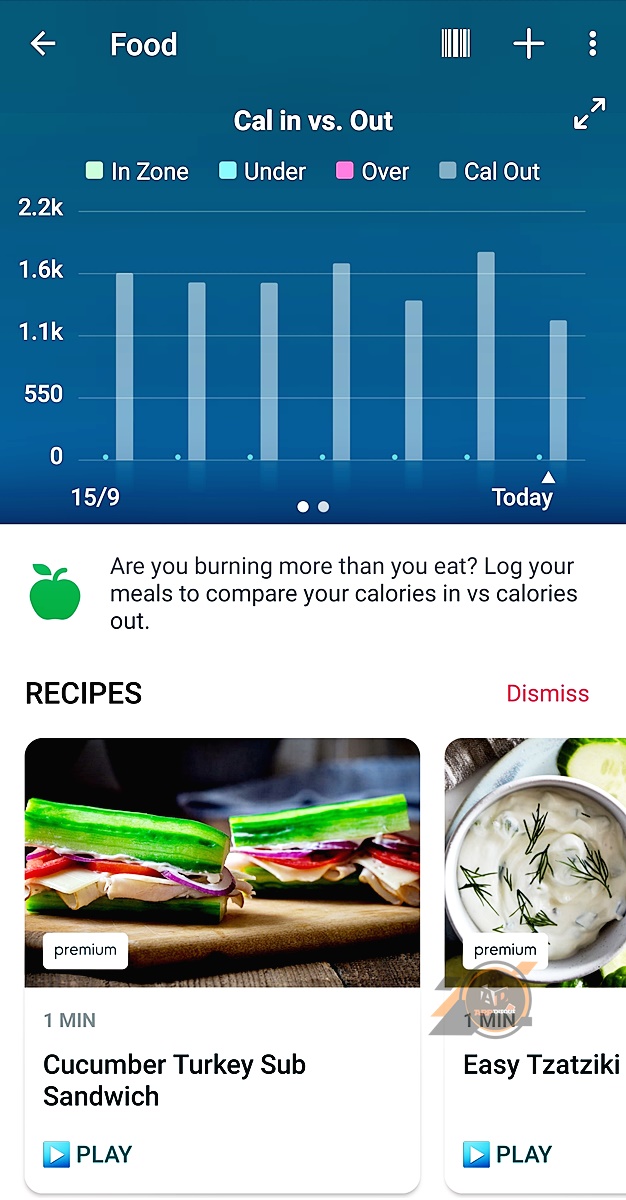The image size is (626, 1200).
Task: Tap the chart page indicator dots
Action: click(313, 507)
